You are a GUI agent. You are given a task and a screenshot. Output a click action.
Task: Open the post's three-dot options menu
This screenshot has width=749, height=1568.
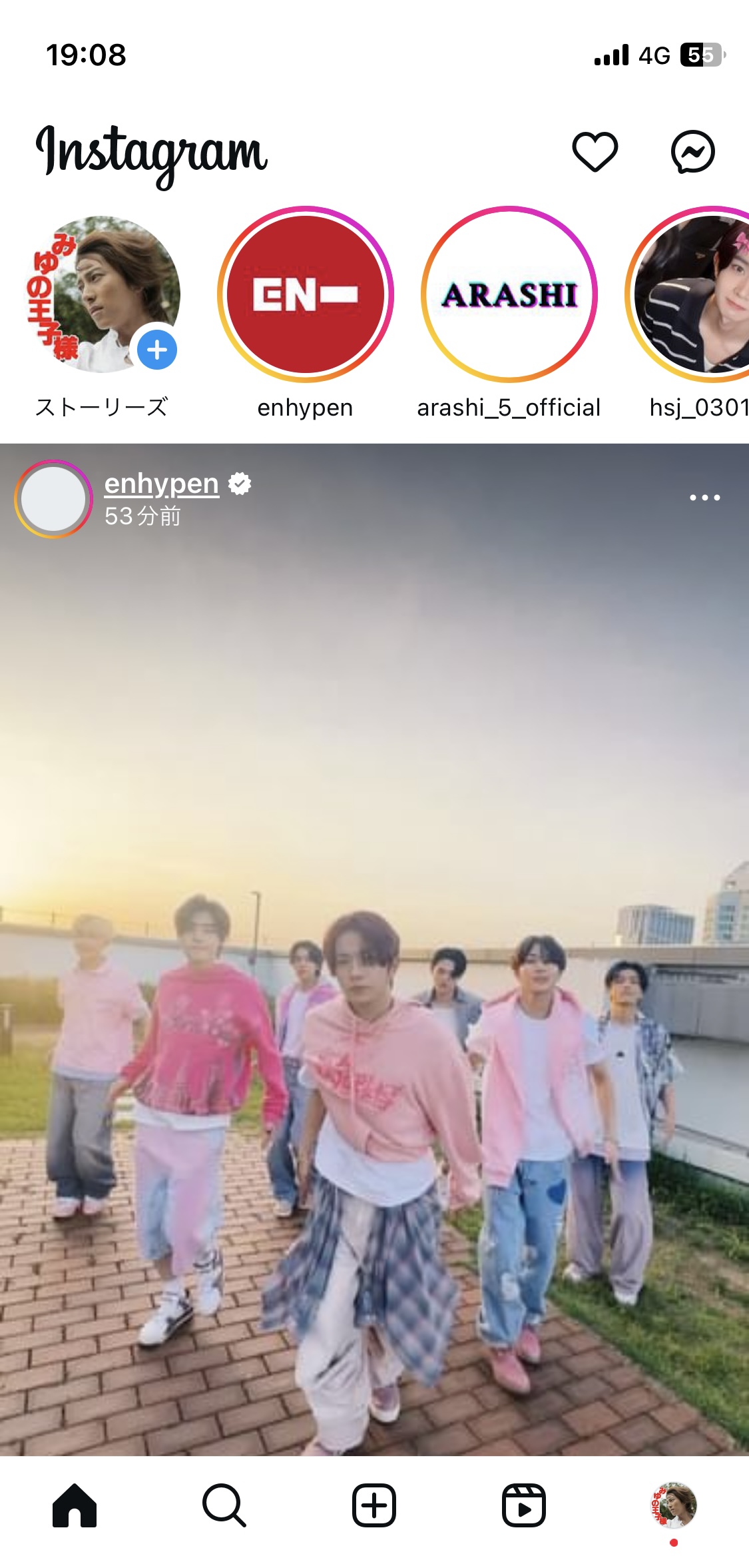tap(704, 498)
